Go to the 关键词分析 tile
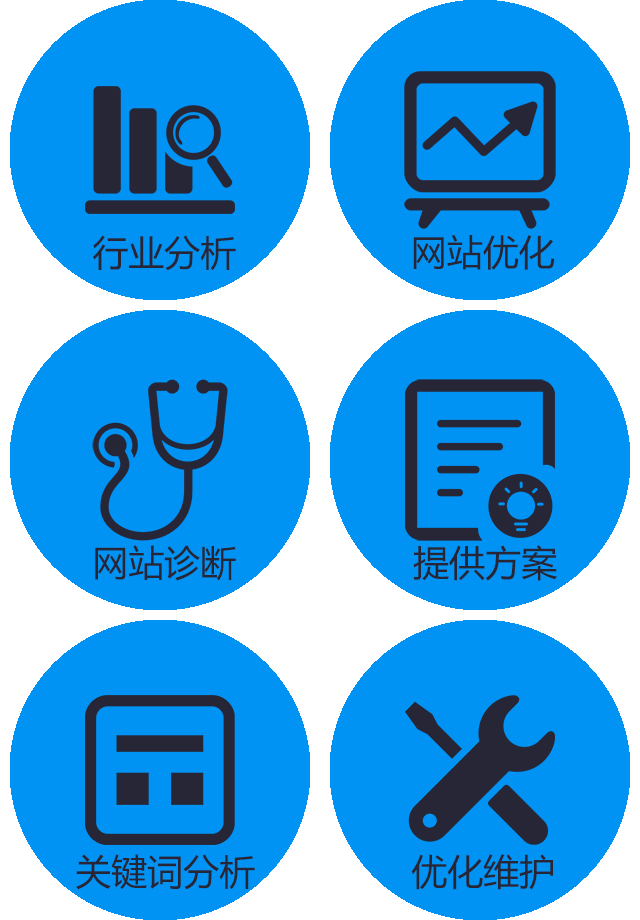Image resolution: width=640 pixels, height=920 pixels. 160,770
